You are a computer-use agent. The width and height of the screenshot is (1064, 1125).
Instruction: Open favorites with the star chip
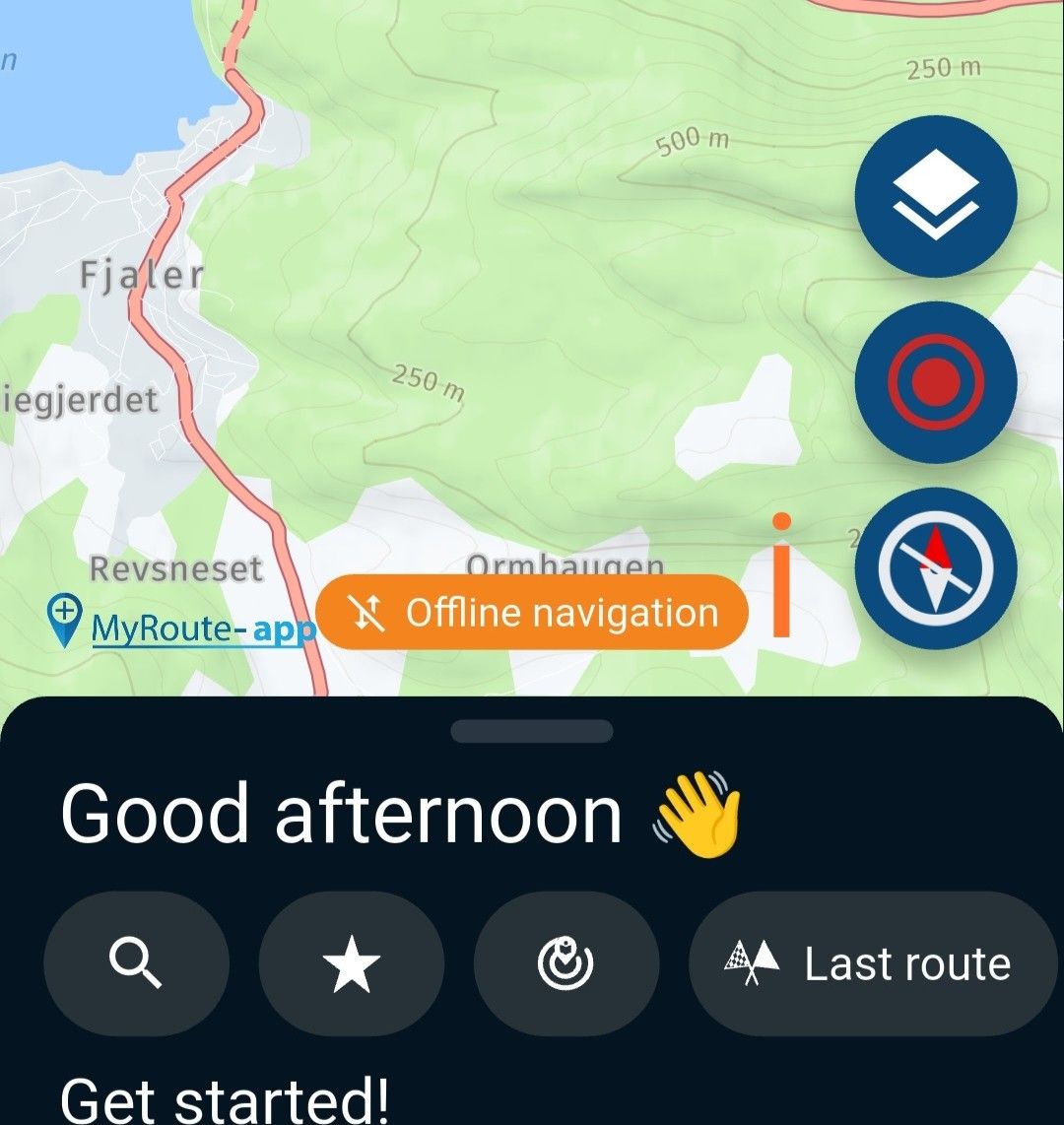352,963
